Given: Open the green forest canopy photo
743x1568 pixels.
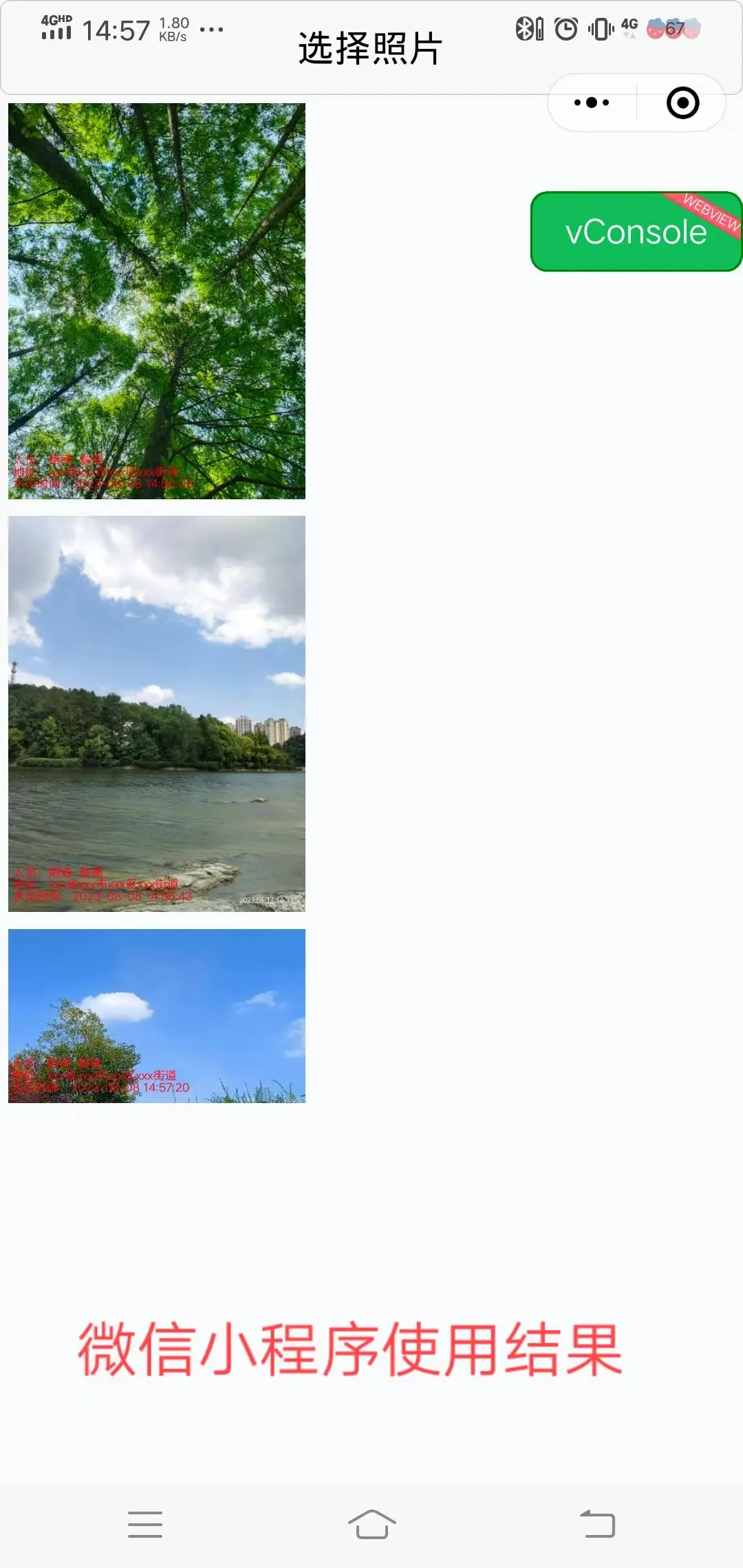Looking at the screenshot, I should click(x=157, y=301).
